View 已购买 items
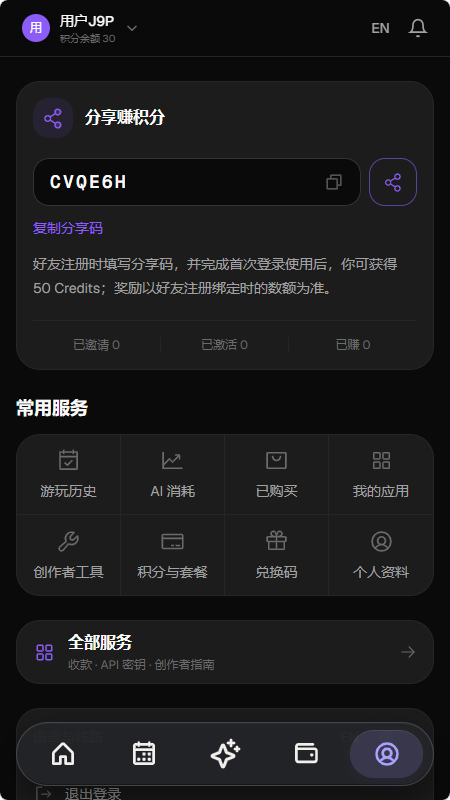This screenshot has height=800, width=450. pyautogui.click(x=277, y=474)
